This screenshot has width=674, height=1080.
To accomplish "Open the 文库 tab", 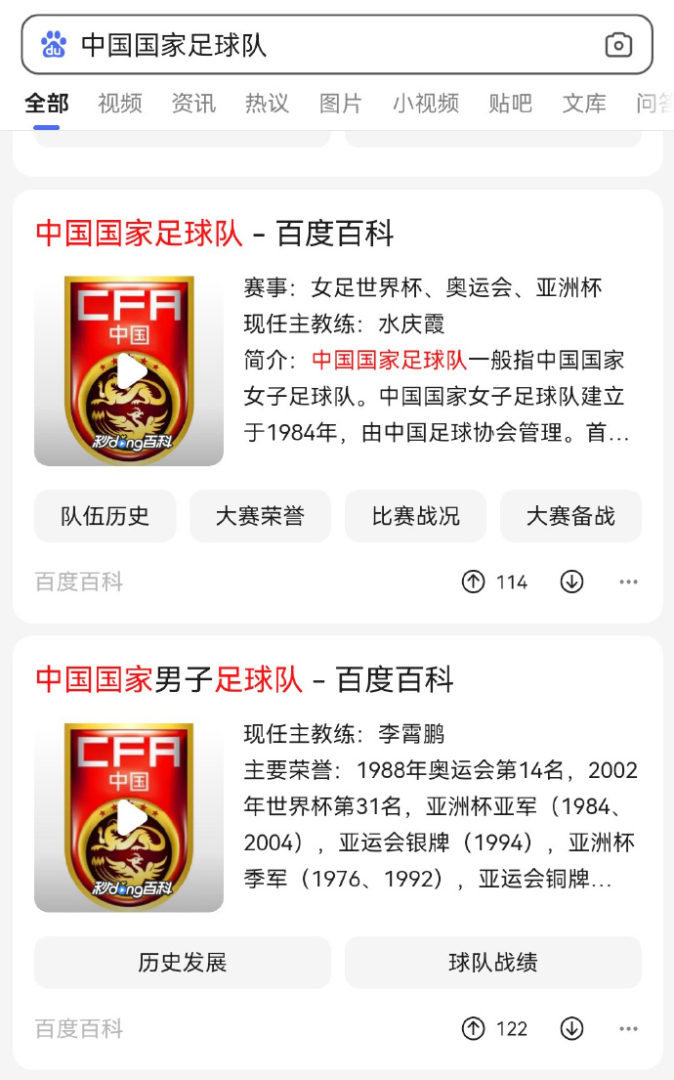I will click(584, 103).
